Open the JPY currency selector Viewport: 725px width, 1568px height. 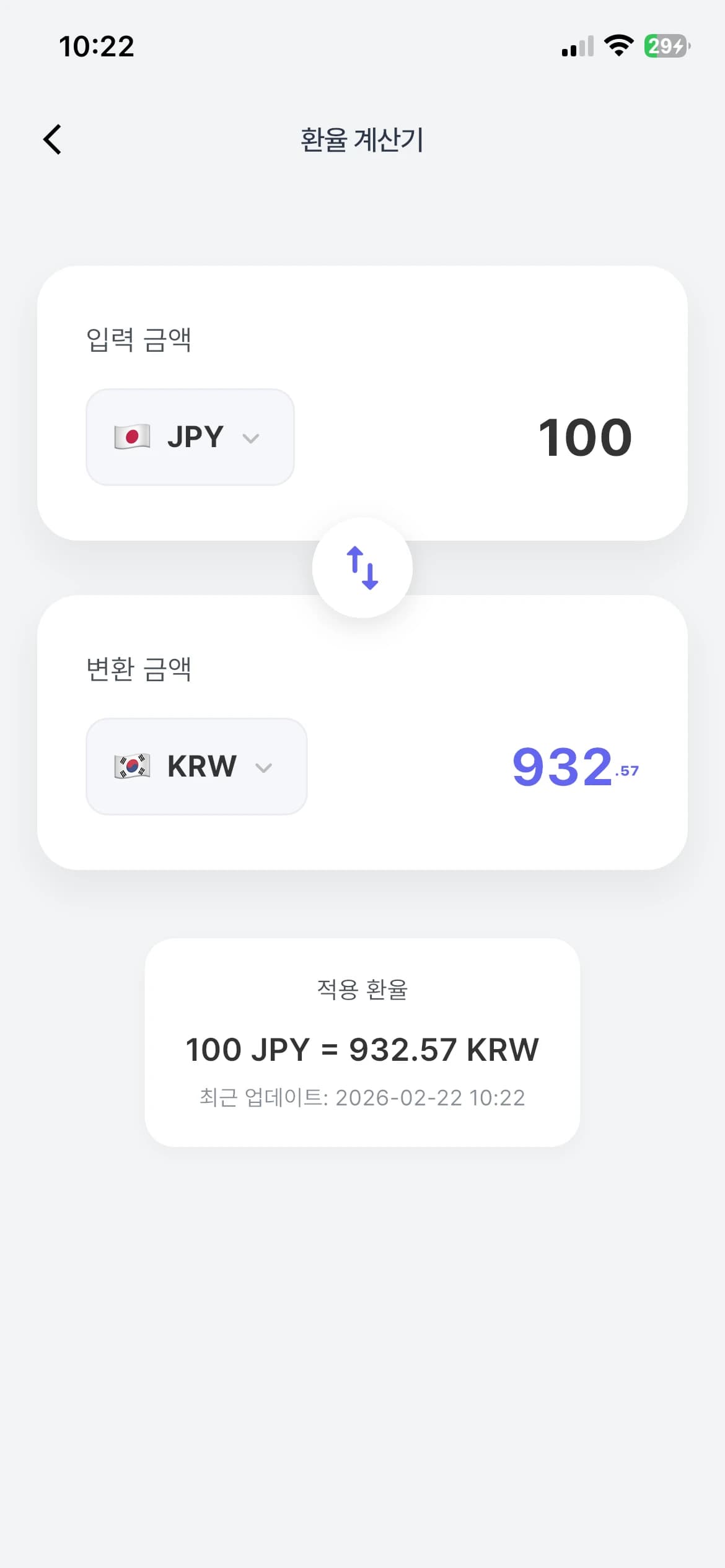(189, 437)
